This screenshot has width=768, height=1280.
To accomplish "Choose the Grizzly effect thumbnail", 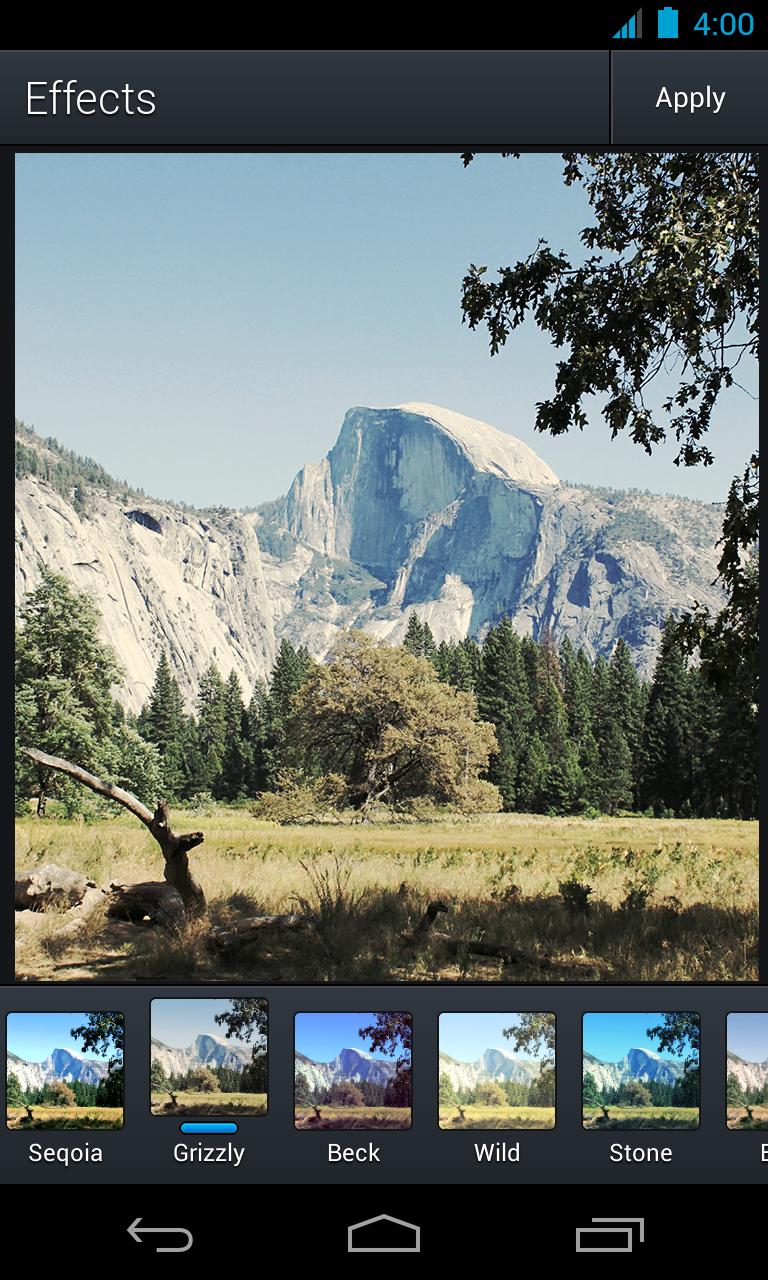I will click(209, 1058).
